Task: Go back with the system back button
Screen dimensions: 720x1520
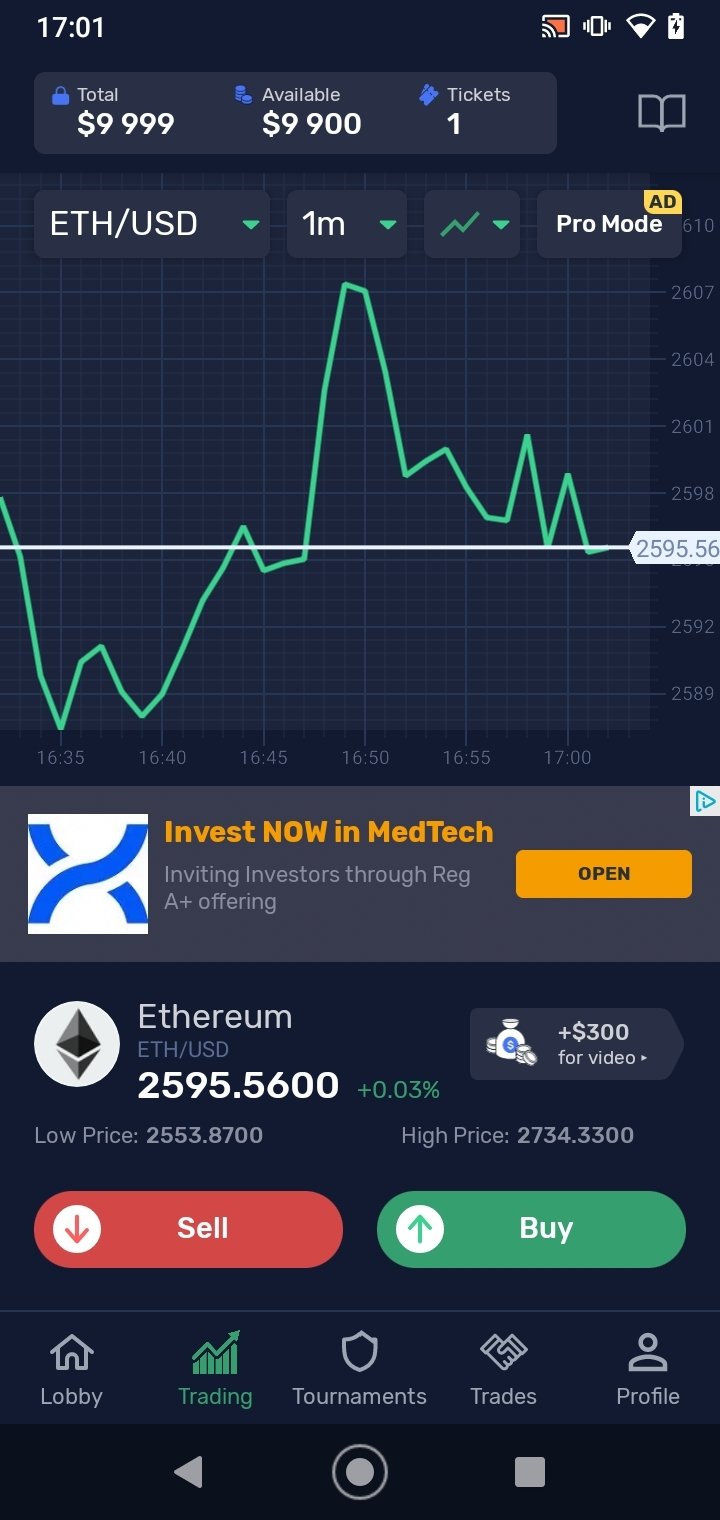Action: tap(188, 1471)
